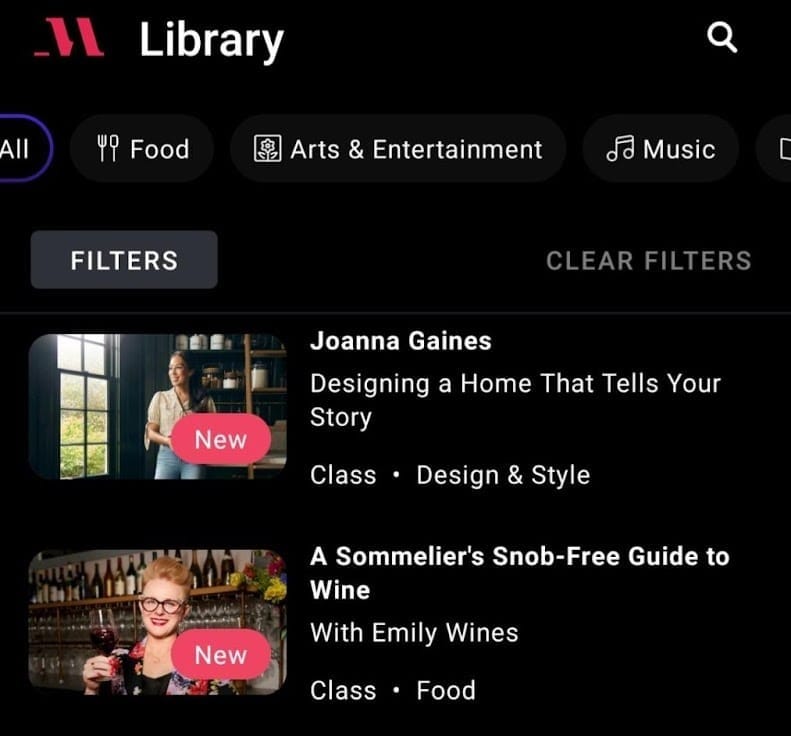Switch to the Arts & Entertainment category
The image size is (791, 736).
(398, 149)
